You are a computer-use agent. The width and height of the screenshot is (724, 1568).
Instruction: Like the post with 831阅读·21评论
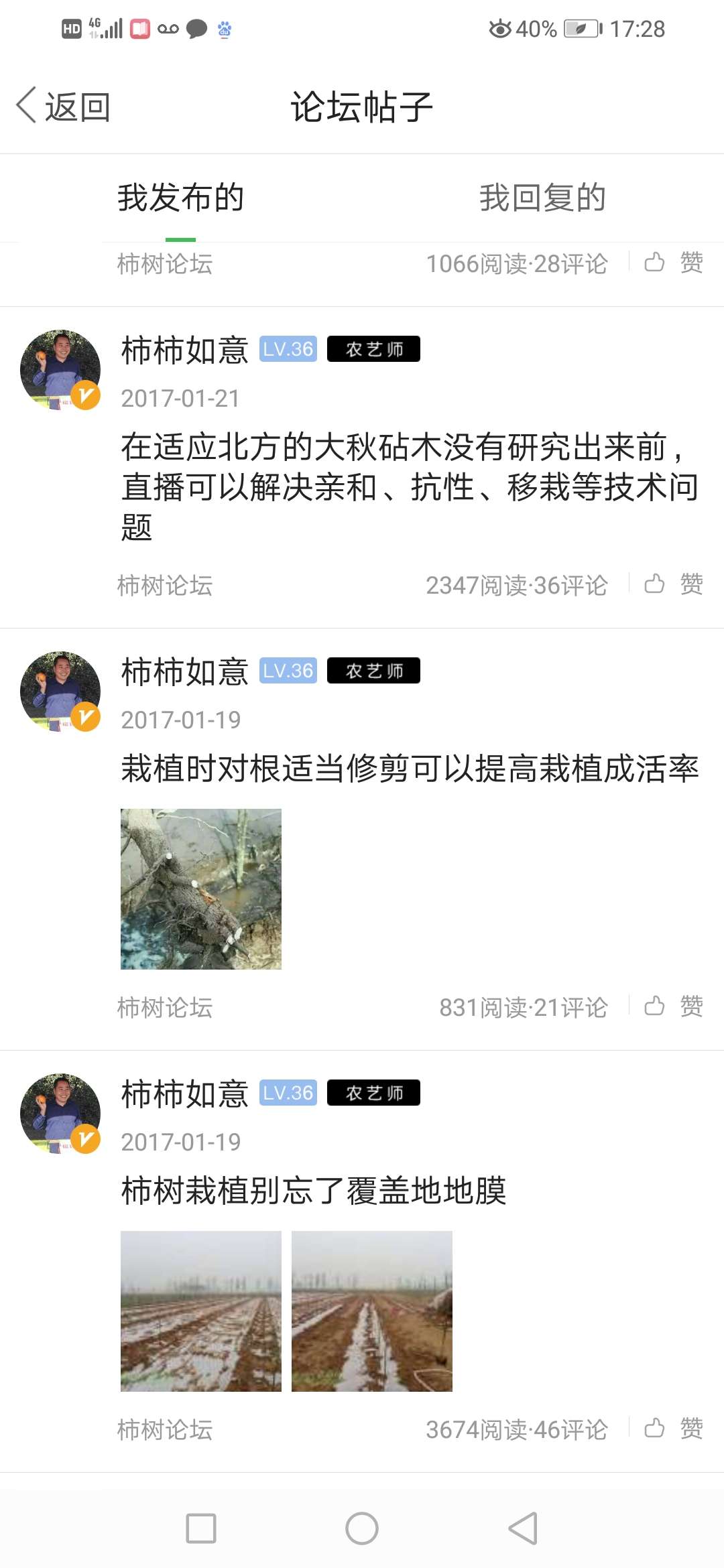[673, 1006]
